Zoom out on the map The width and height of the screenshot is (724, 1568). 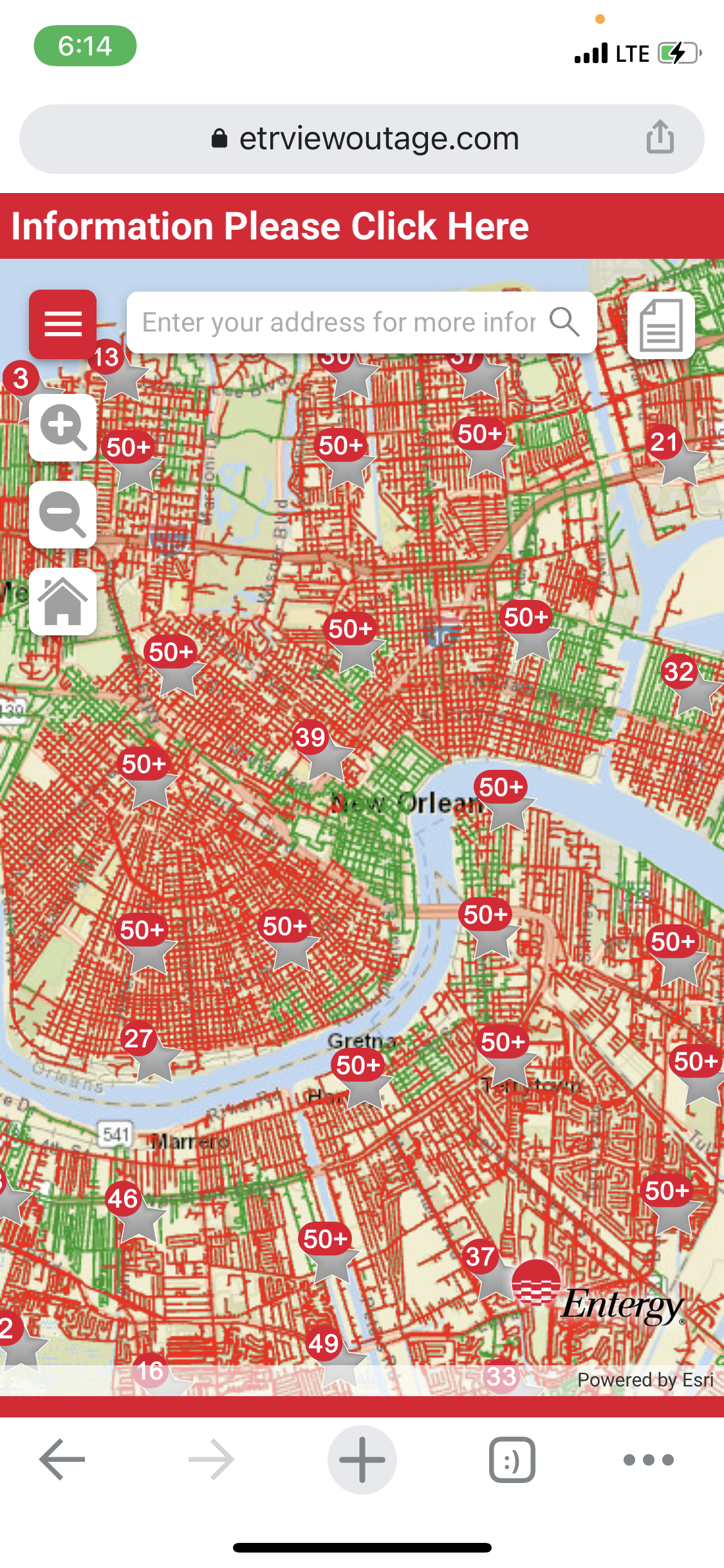point(62,514)
